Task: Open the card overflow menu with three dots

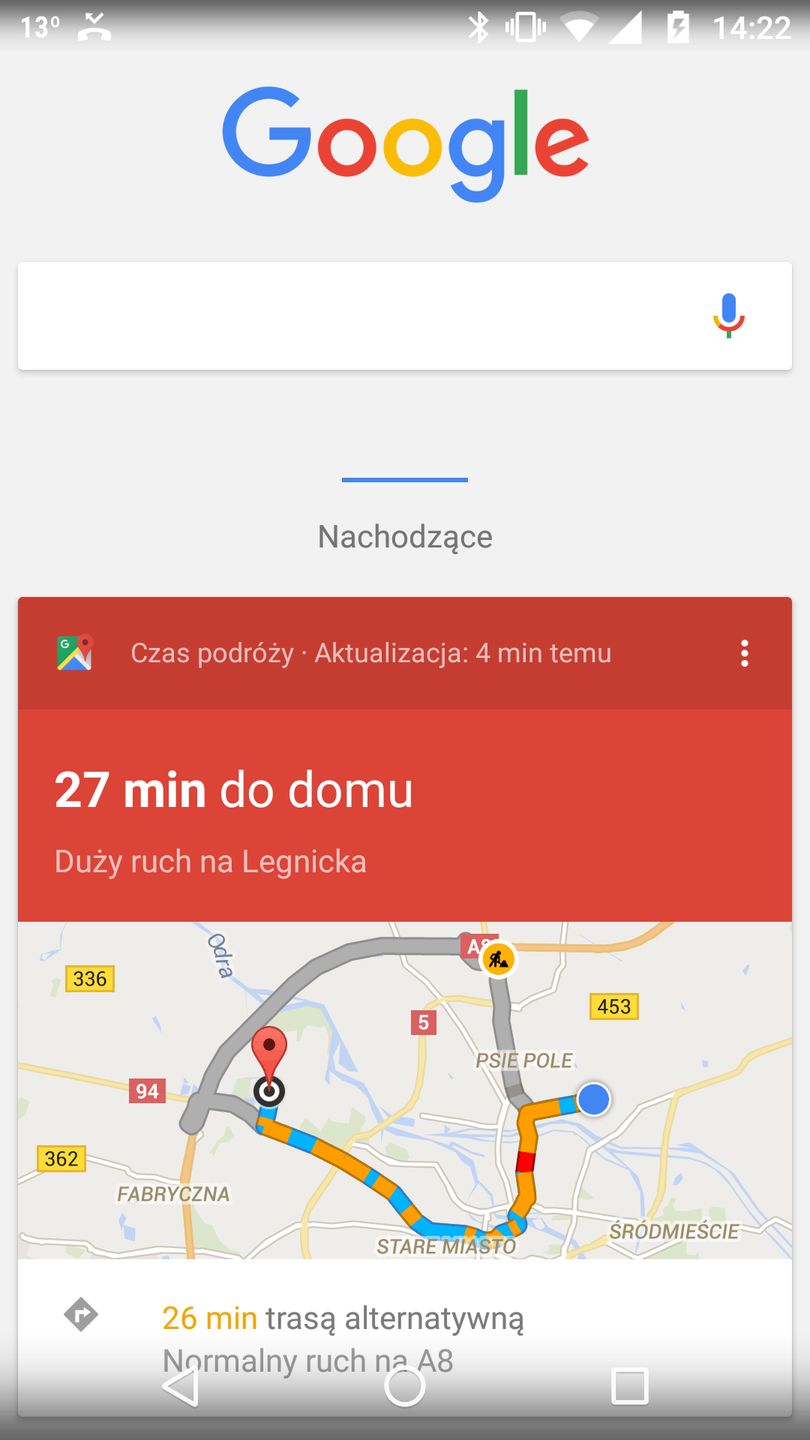Action: (x=744, y=653)
